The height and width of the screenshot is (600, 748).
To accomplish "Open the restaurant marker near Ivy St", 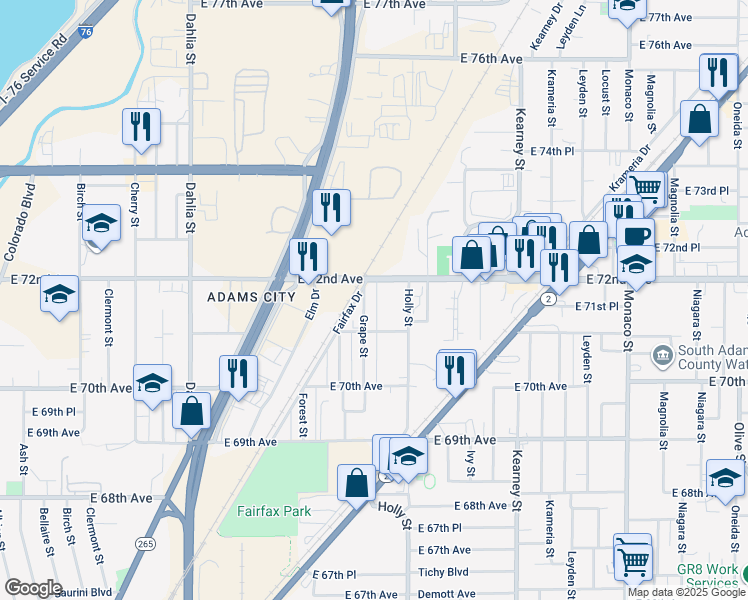I will [x=457, y=370].
